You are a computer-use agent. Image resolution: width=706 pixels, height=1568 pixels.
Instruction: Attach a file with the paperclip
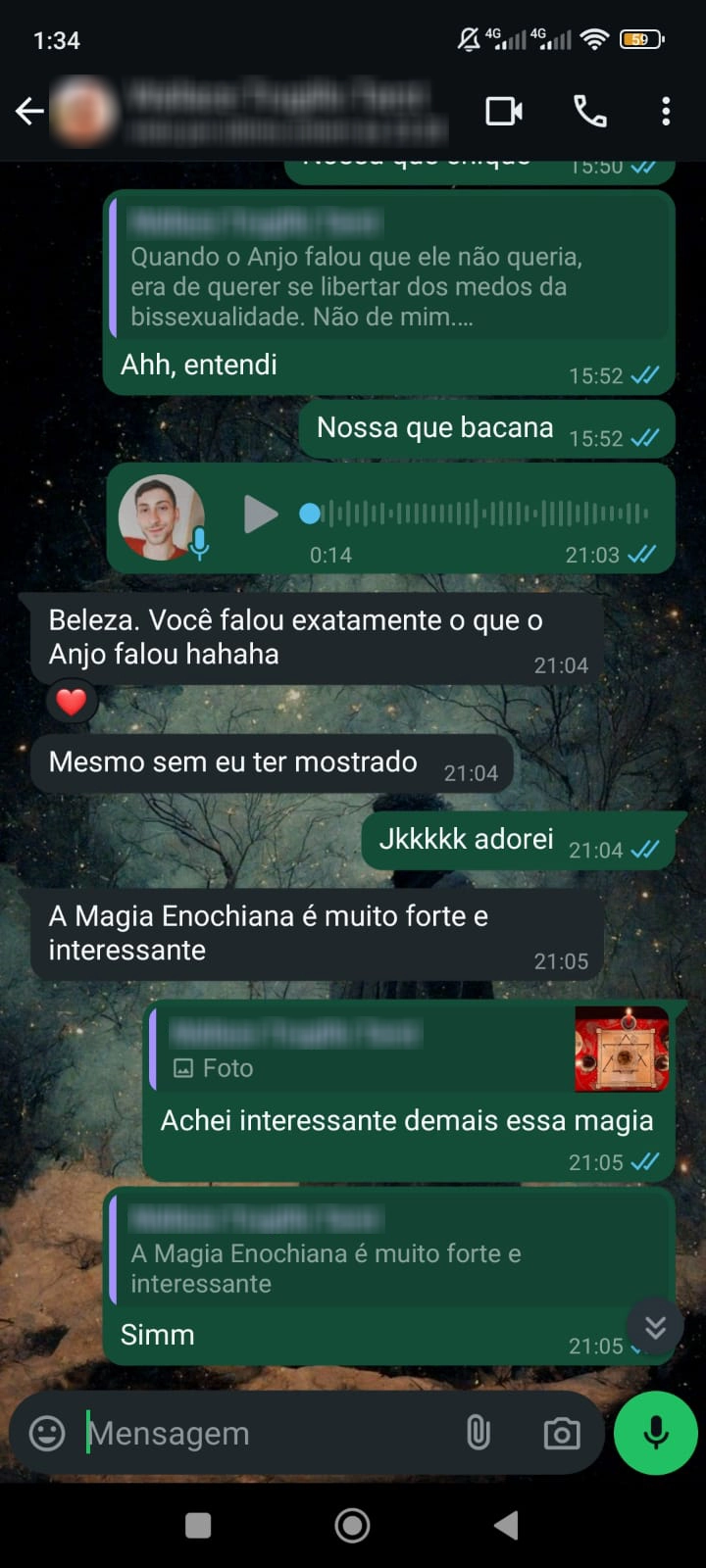(x=478, y=1433)
